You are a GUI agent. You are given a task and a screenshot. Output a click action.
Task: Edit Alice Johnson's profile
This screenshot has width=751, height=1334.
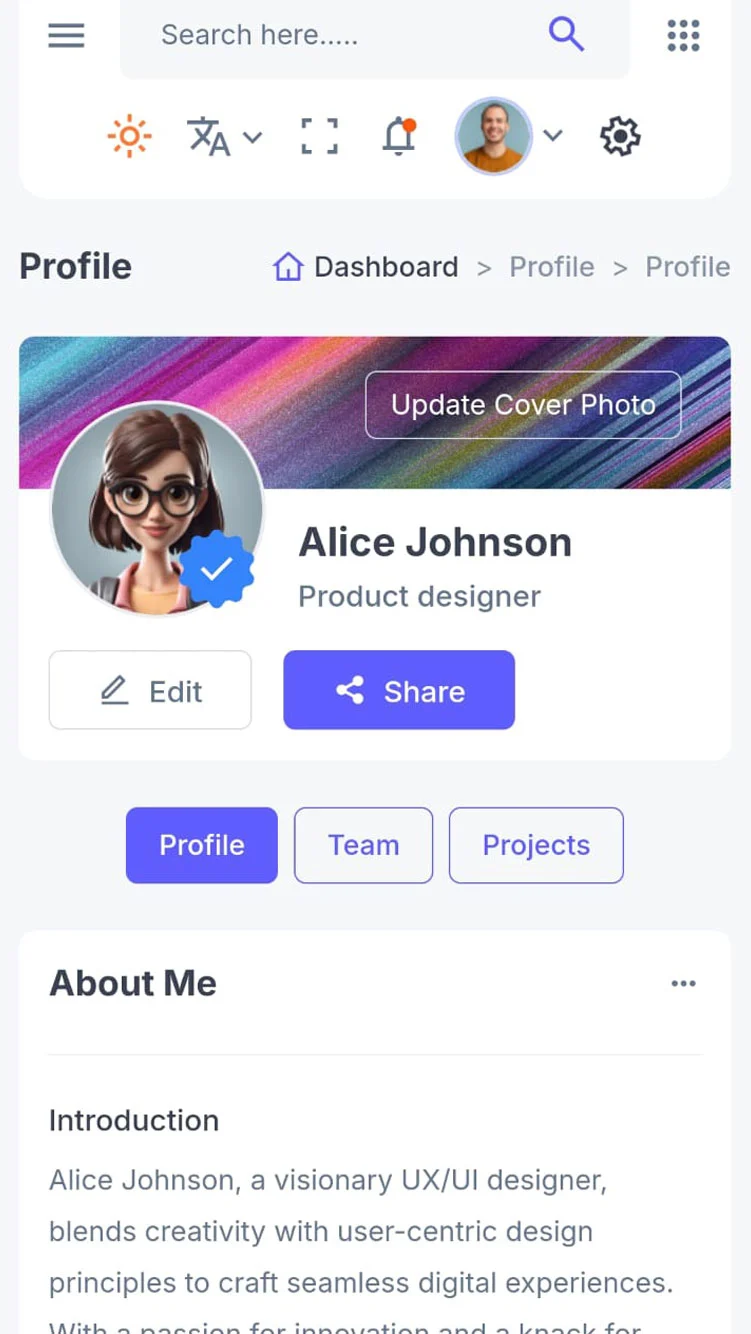tap(150, 690)
